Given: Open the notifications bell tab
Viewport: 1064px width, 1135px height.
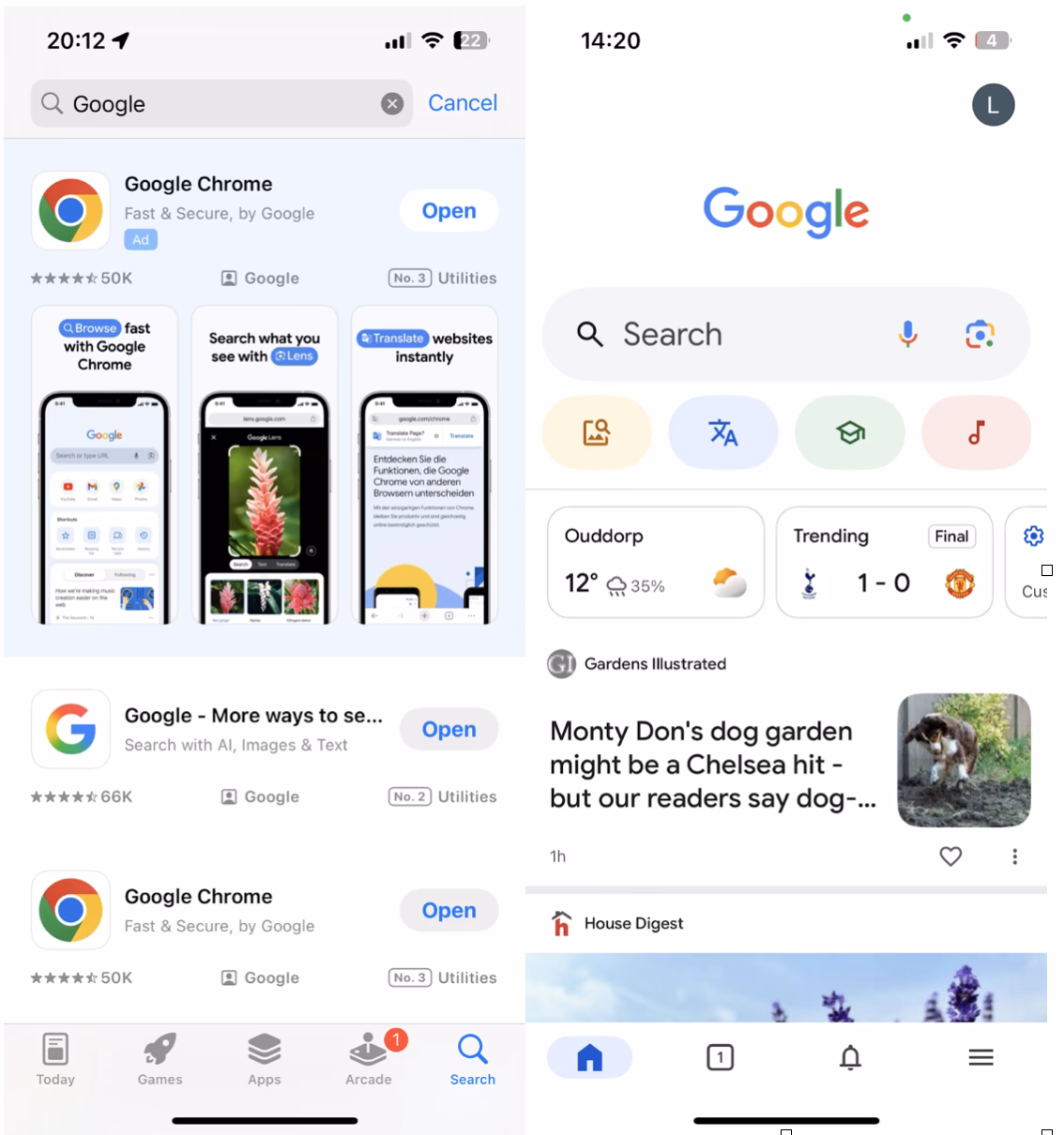Looking at the screenshot, I should [x=850, y=1058].
